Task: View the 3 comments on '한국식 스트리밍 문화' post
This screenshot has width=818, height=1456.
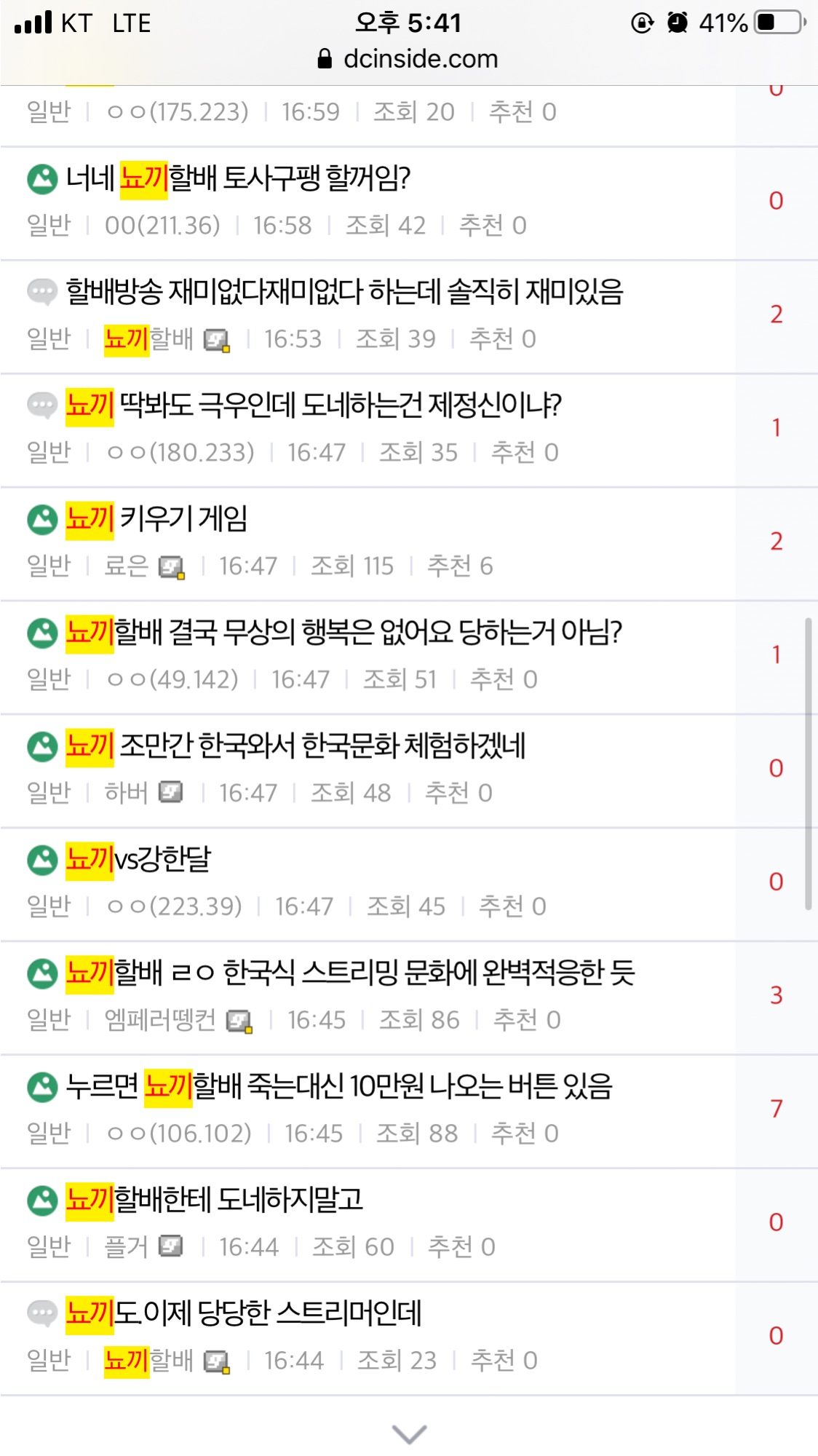Action: (776, 995)
